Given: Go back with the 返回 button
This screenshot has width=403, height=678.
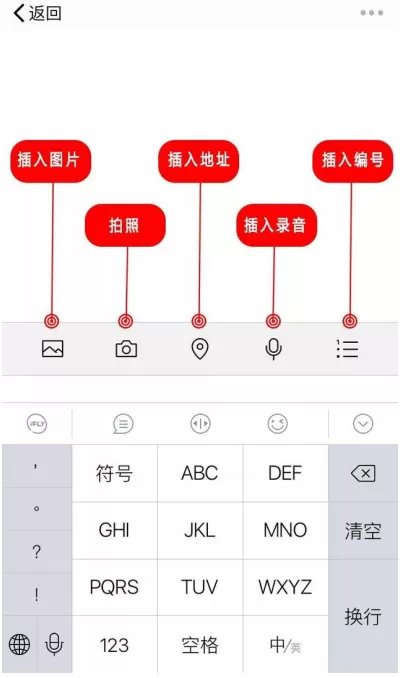Looking at the screenshot, I should [38, 13].
